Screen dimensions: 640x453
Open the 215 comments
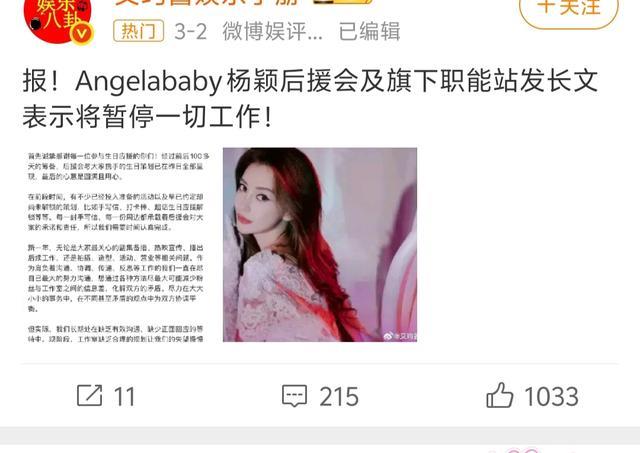319,396
